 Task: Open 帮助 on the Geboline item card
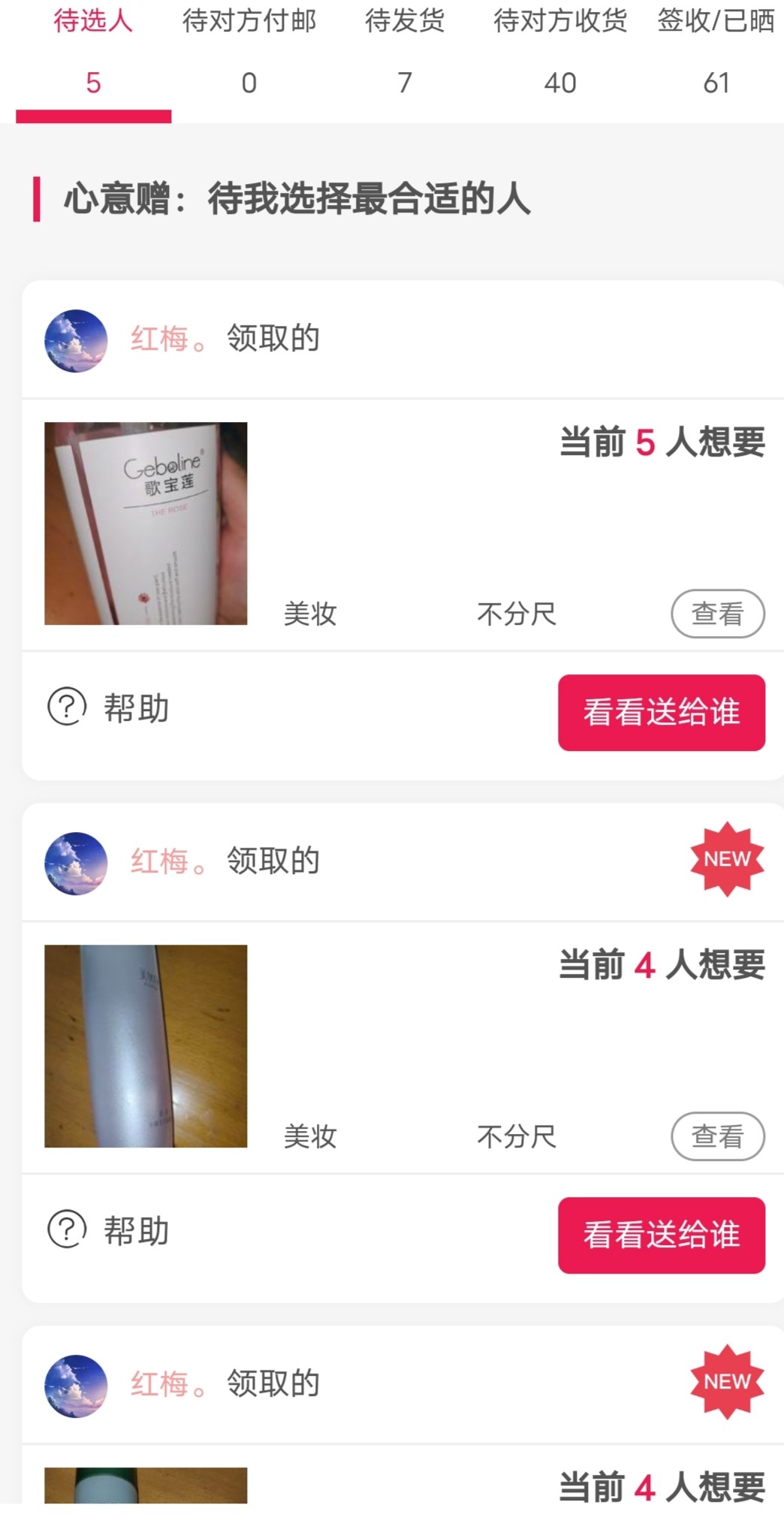click(x=109, y=707)
